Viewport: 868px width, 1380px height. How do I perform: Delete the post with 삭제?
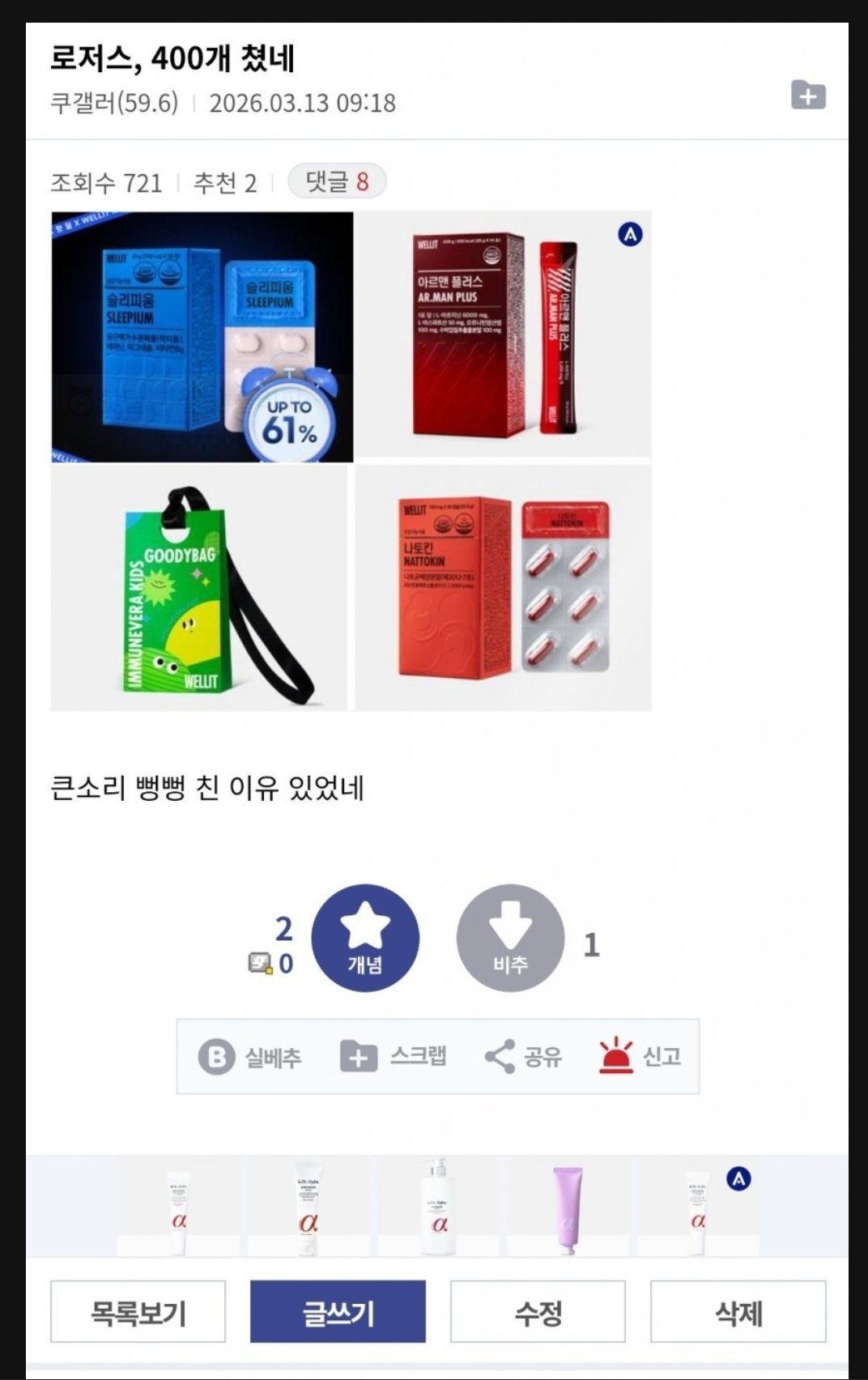(x=738, y=1312)
